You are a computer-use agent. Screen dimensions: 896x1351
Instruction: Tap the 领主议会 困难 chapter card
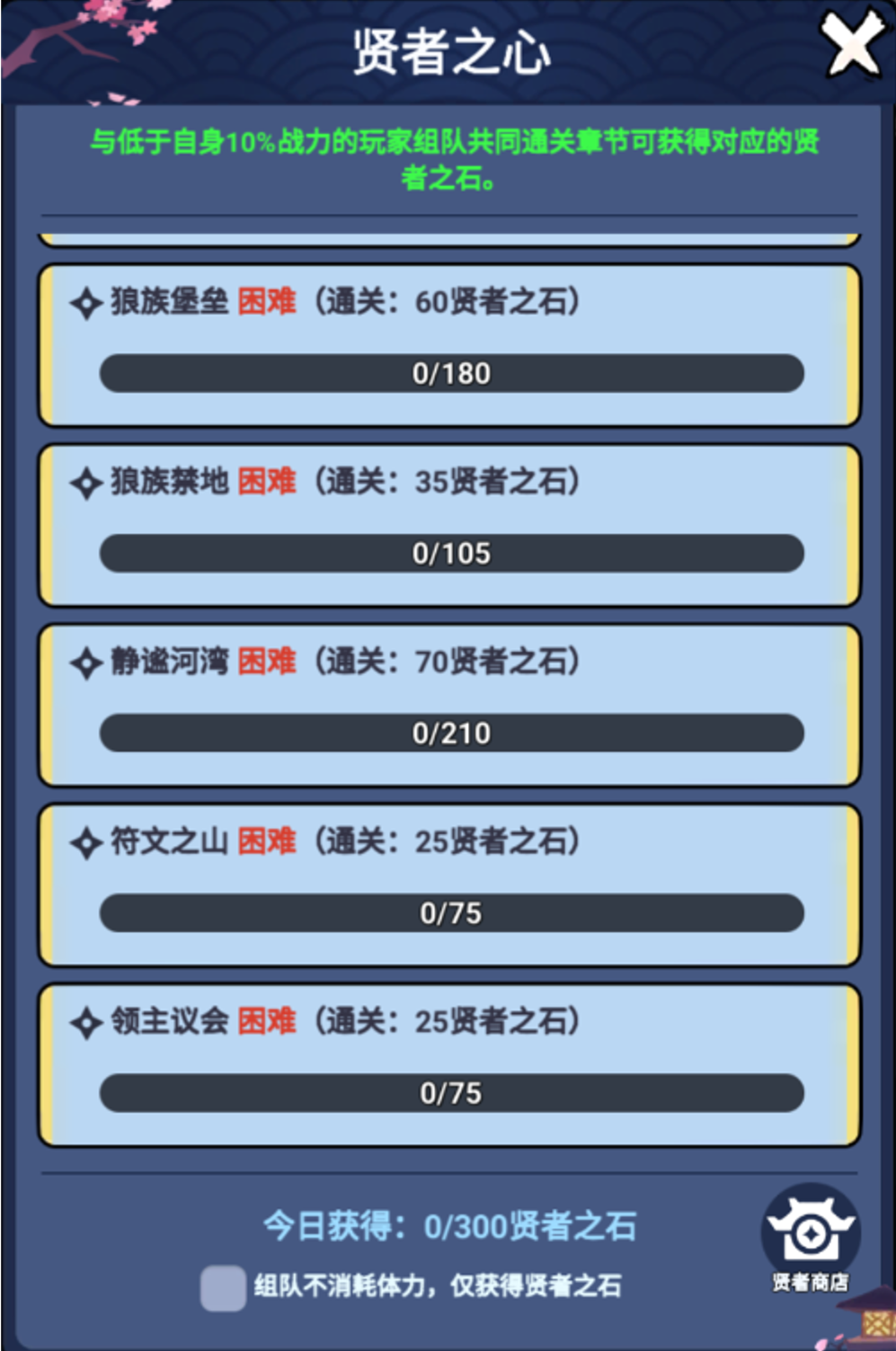click(x=449, y=1064)
